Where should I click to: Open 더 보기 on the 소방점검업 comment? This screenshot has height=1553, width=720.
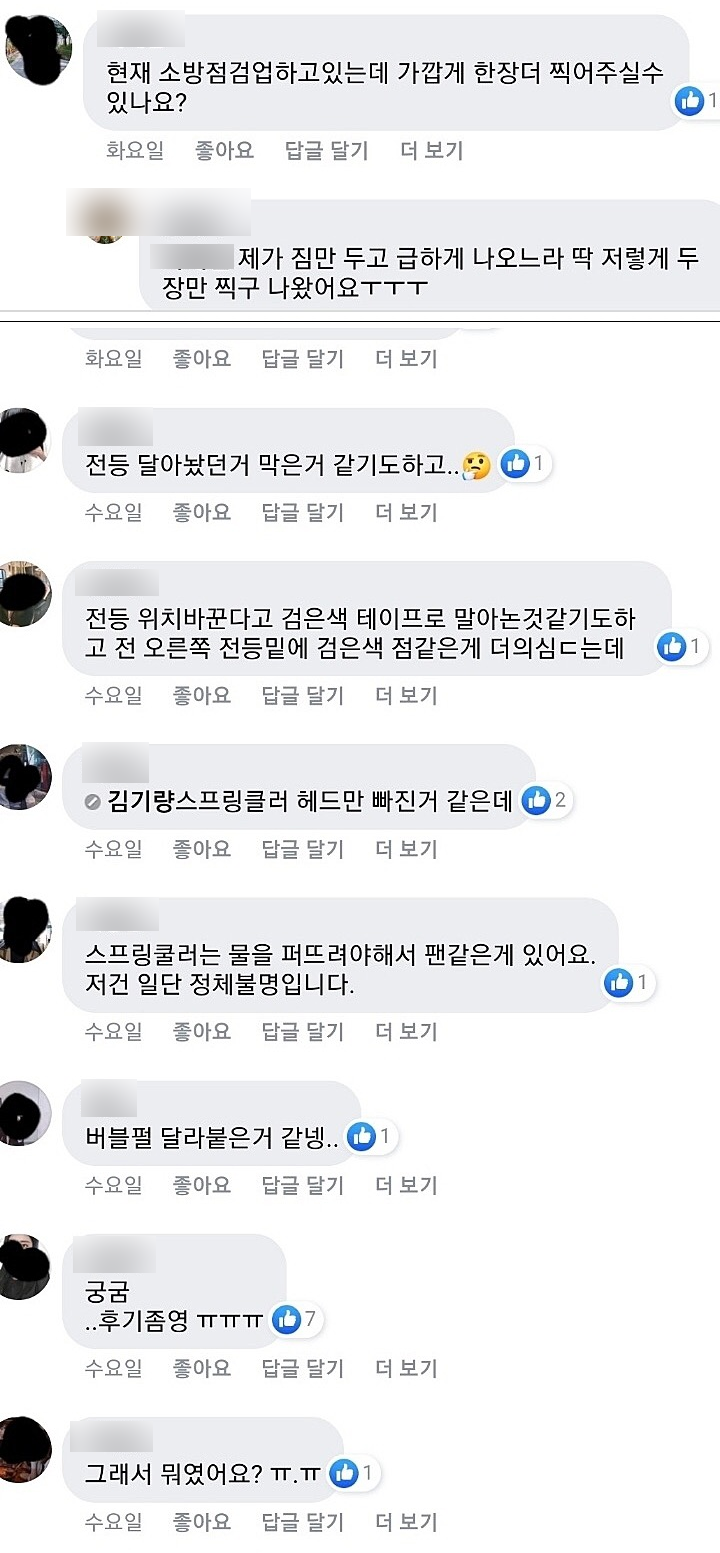click(x=431, y=151)
